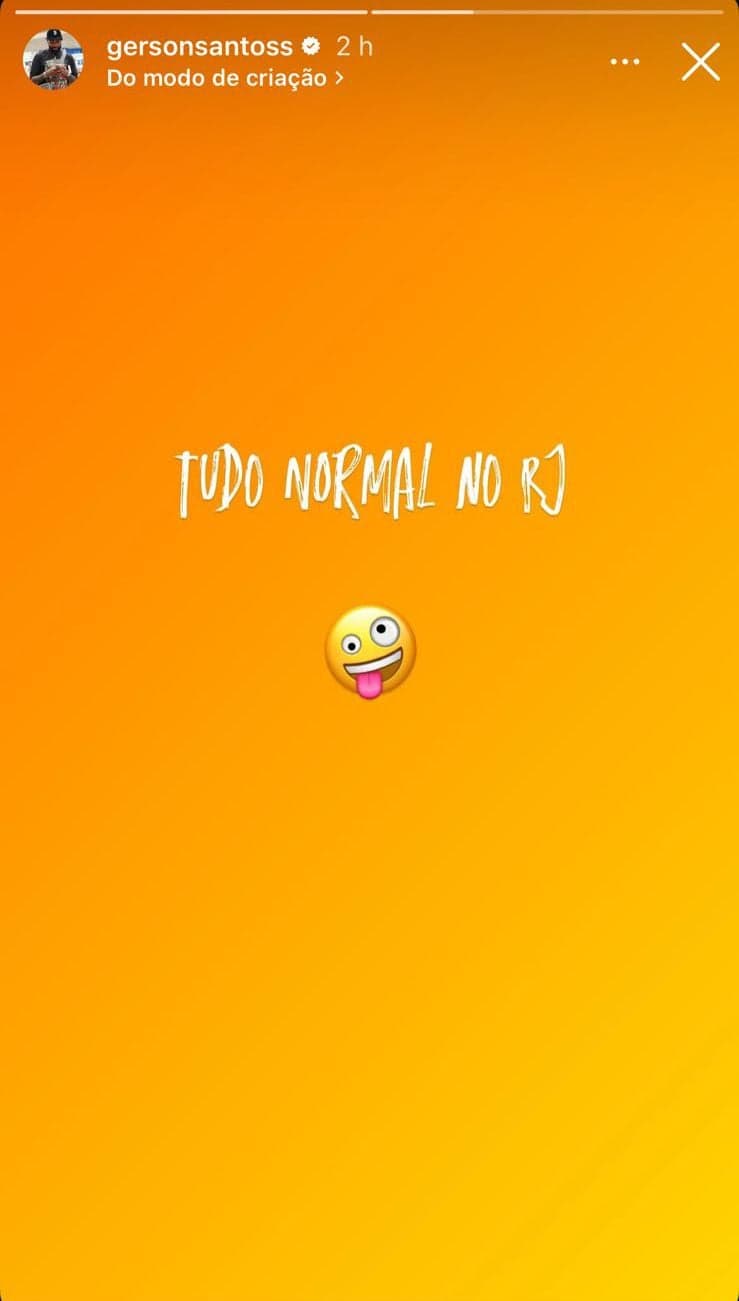Open the 'Do modo de criação' link

(x=225, y=77)
